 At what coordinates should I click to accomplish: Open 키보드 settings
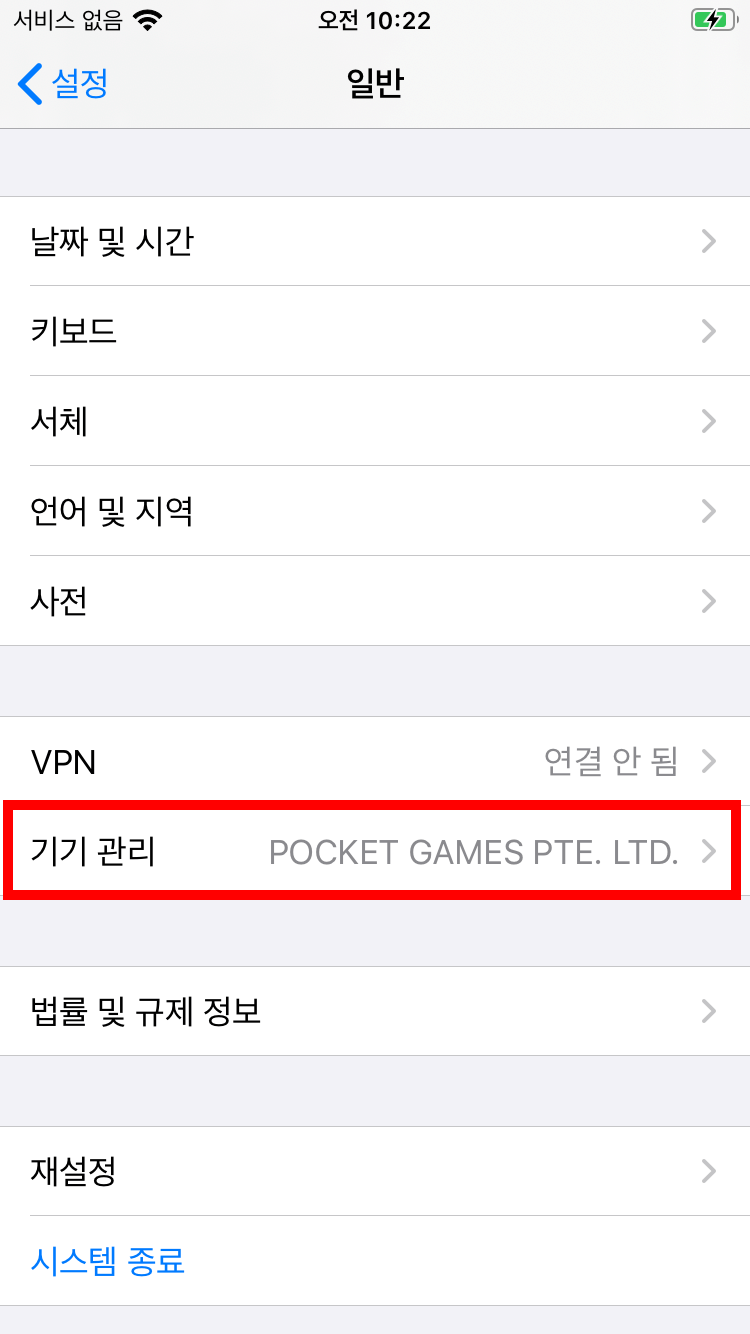point(375,331)
